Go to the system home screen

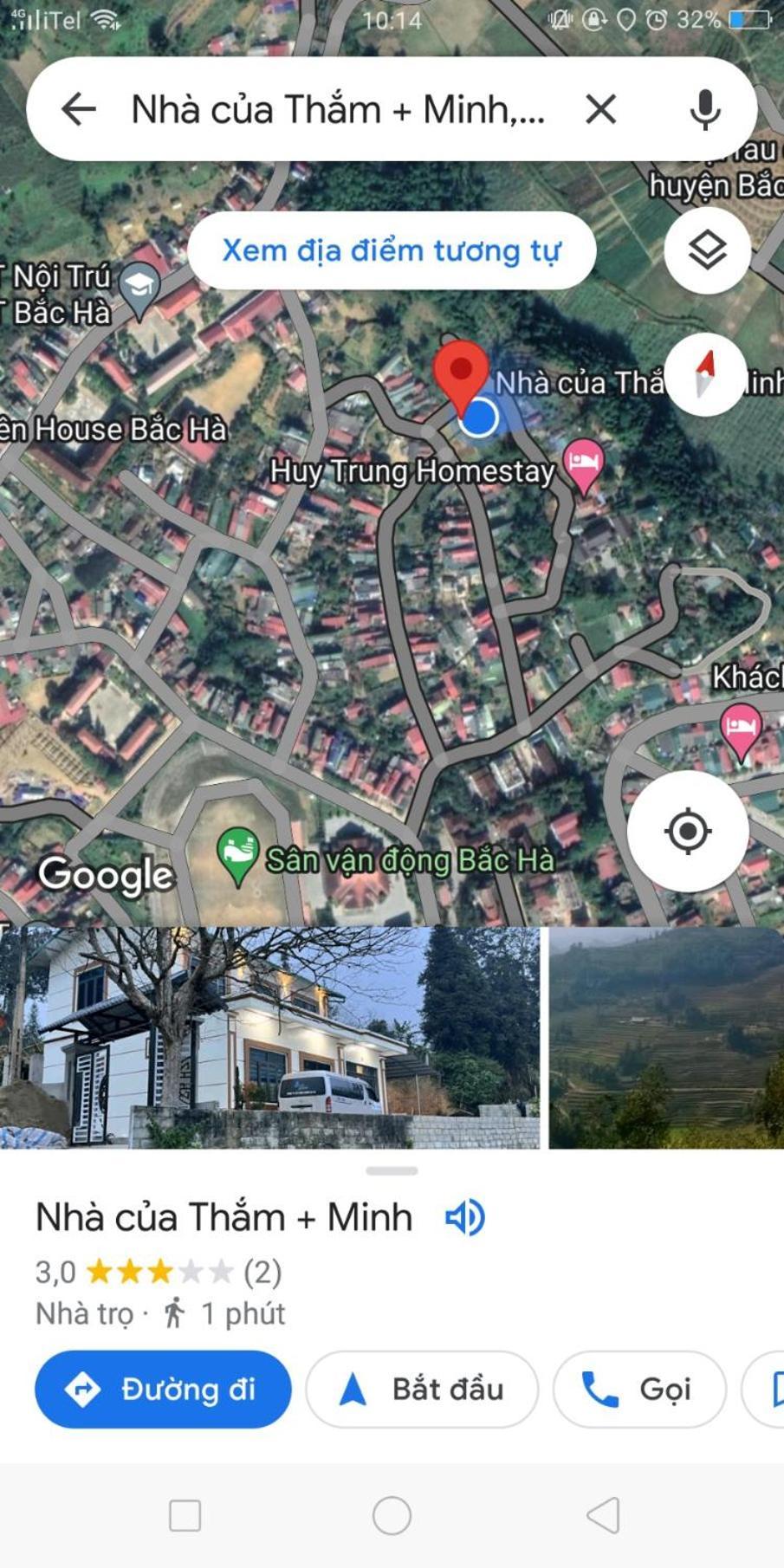point(392,1515)
